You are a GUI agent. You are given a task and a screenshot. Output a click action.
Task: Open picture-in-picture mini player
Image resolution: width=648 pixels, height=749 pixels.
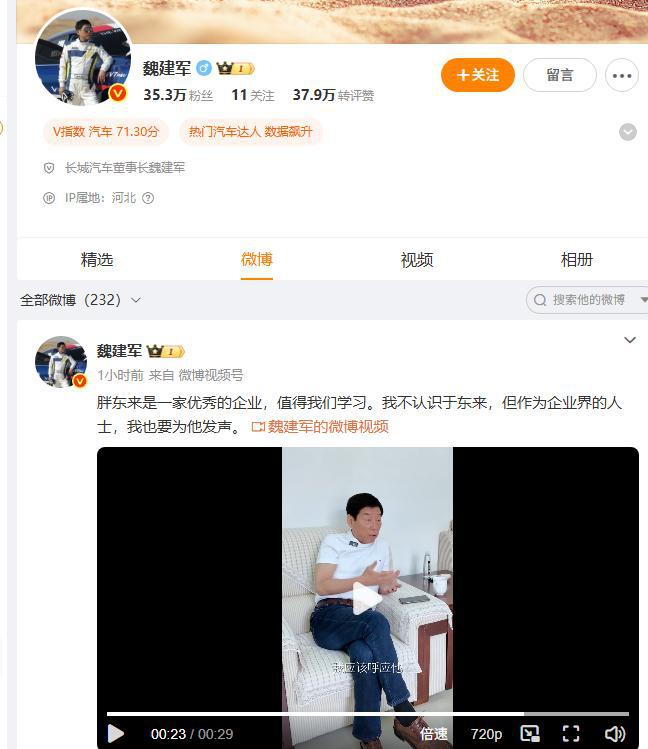530,734
